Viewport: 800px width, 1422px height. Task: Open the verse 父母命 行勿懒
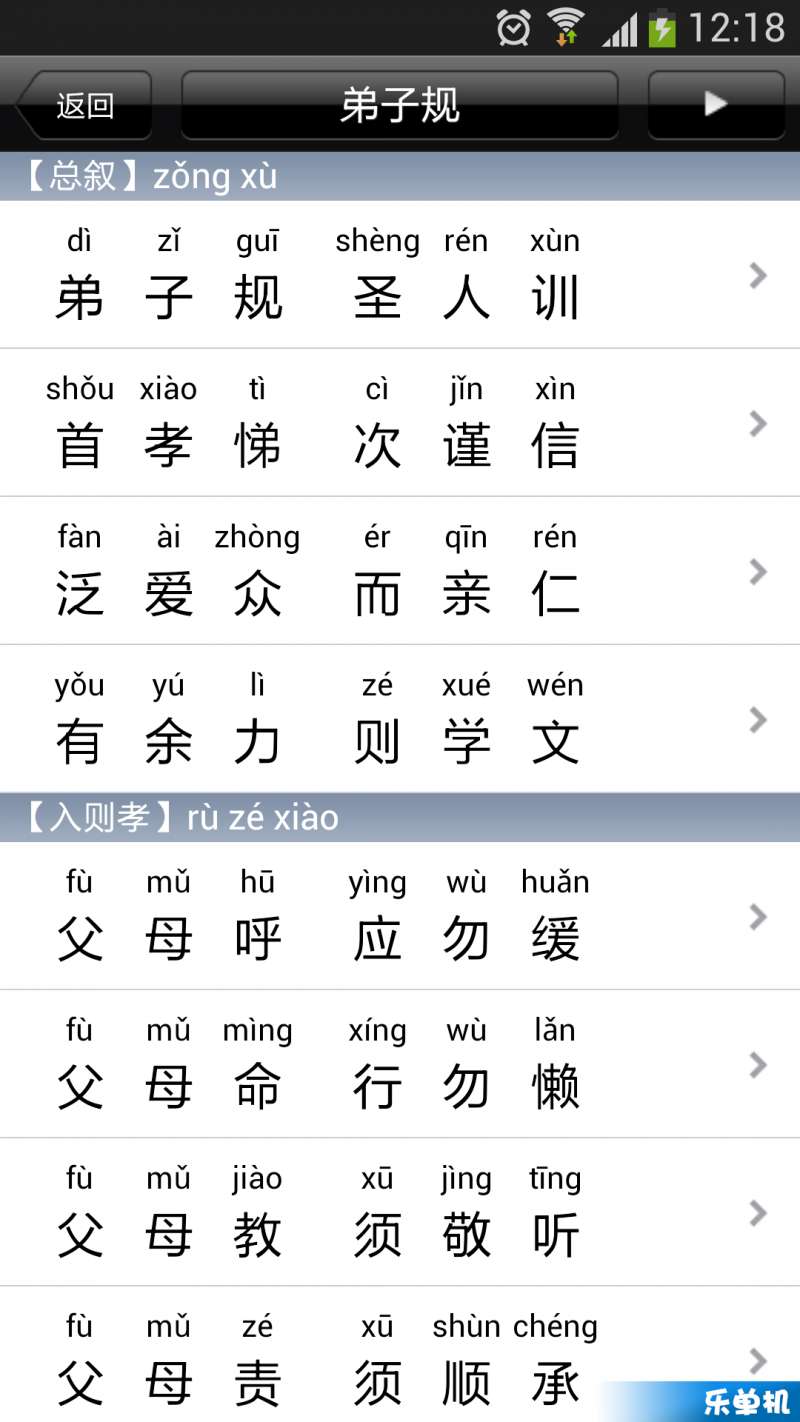(400, 1064)
